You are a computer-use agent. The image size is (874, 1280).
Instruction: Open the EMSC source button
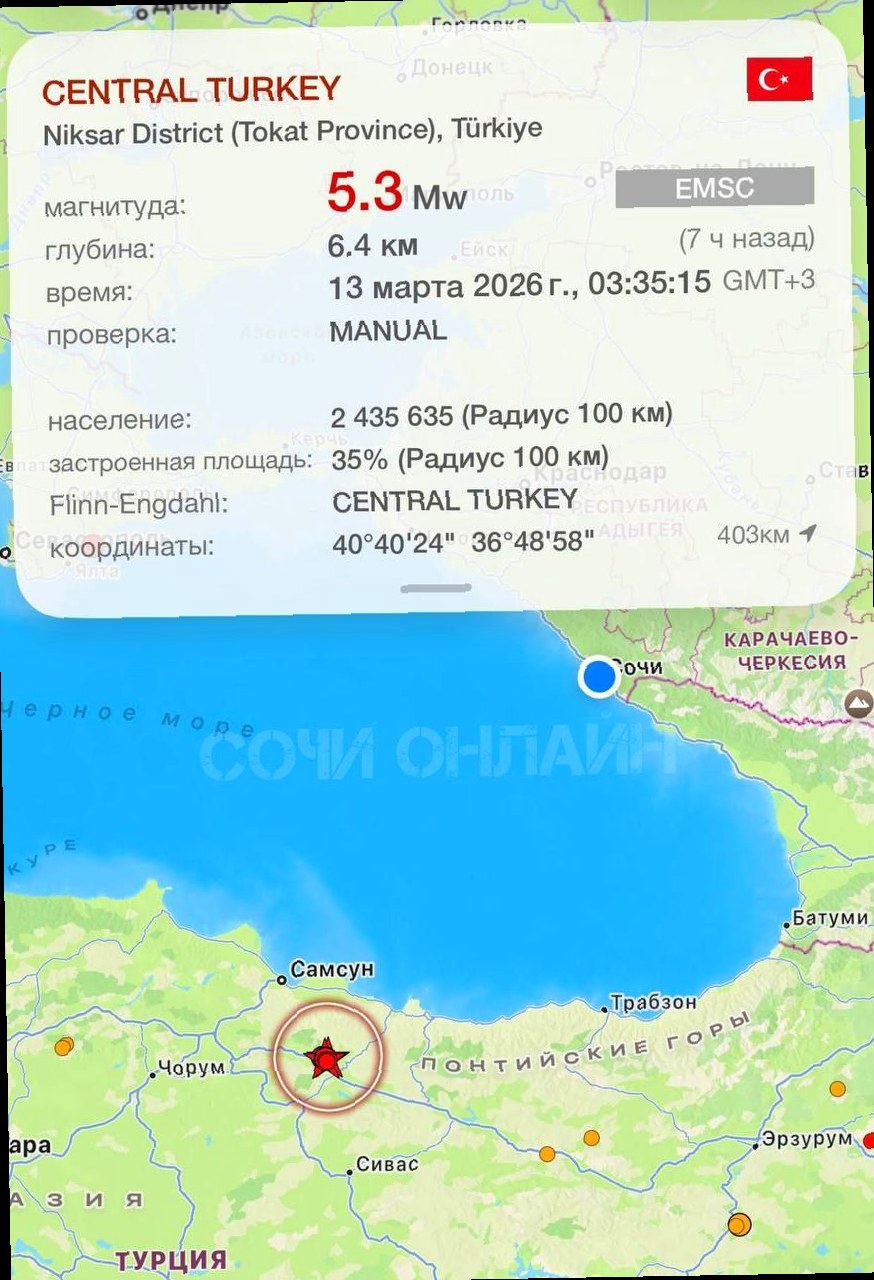[x=714, y=188]
